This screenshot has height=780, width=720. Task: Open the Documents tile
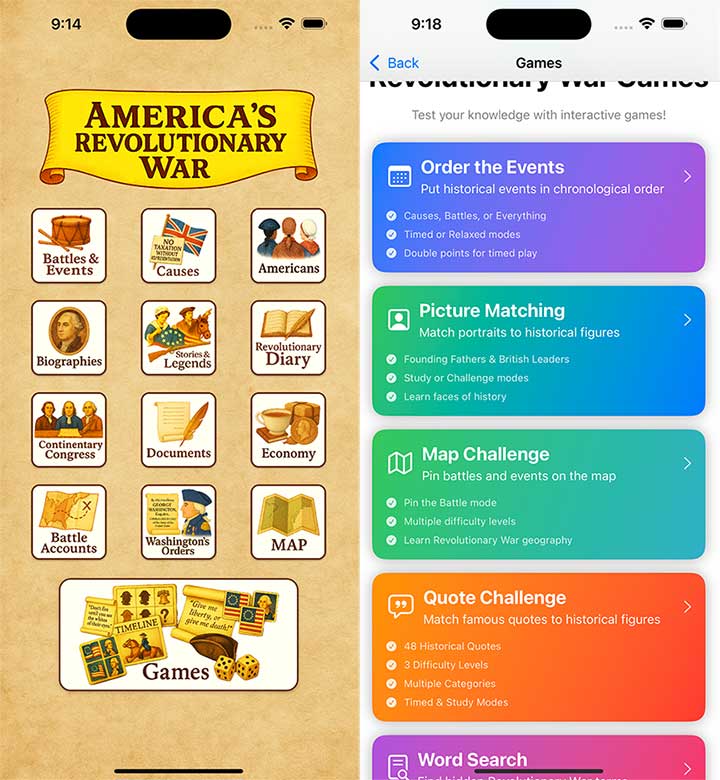pyautogui.click(x=178, y=429)
